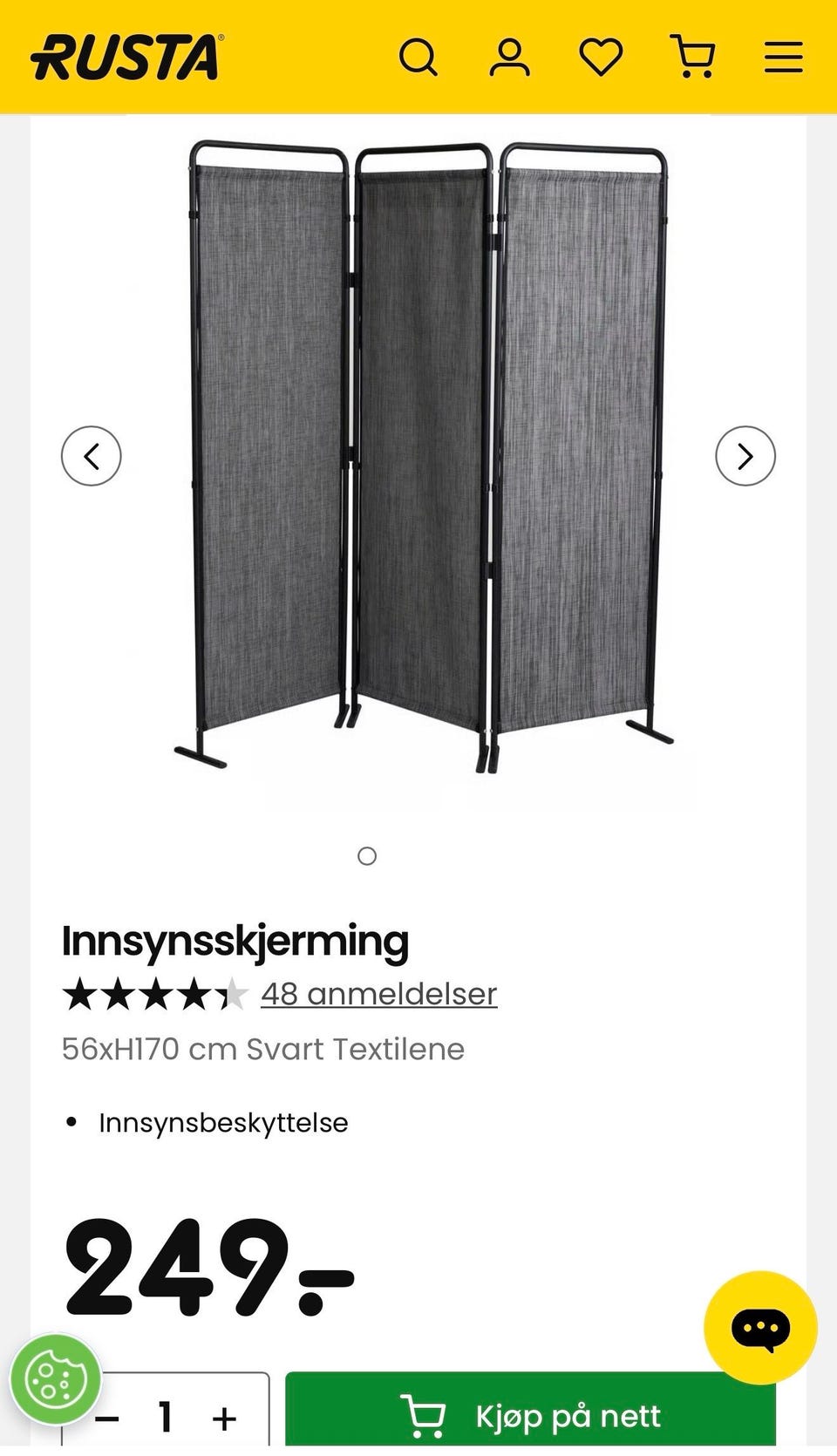Screen dimensions: 837x1456
Task: Open the search magnifier icon
Action: tap(418, 58)
